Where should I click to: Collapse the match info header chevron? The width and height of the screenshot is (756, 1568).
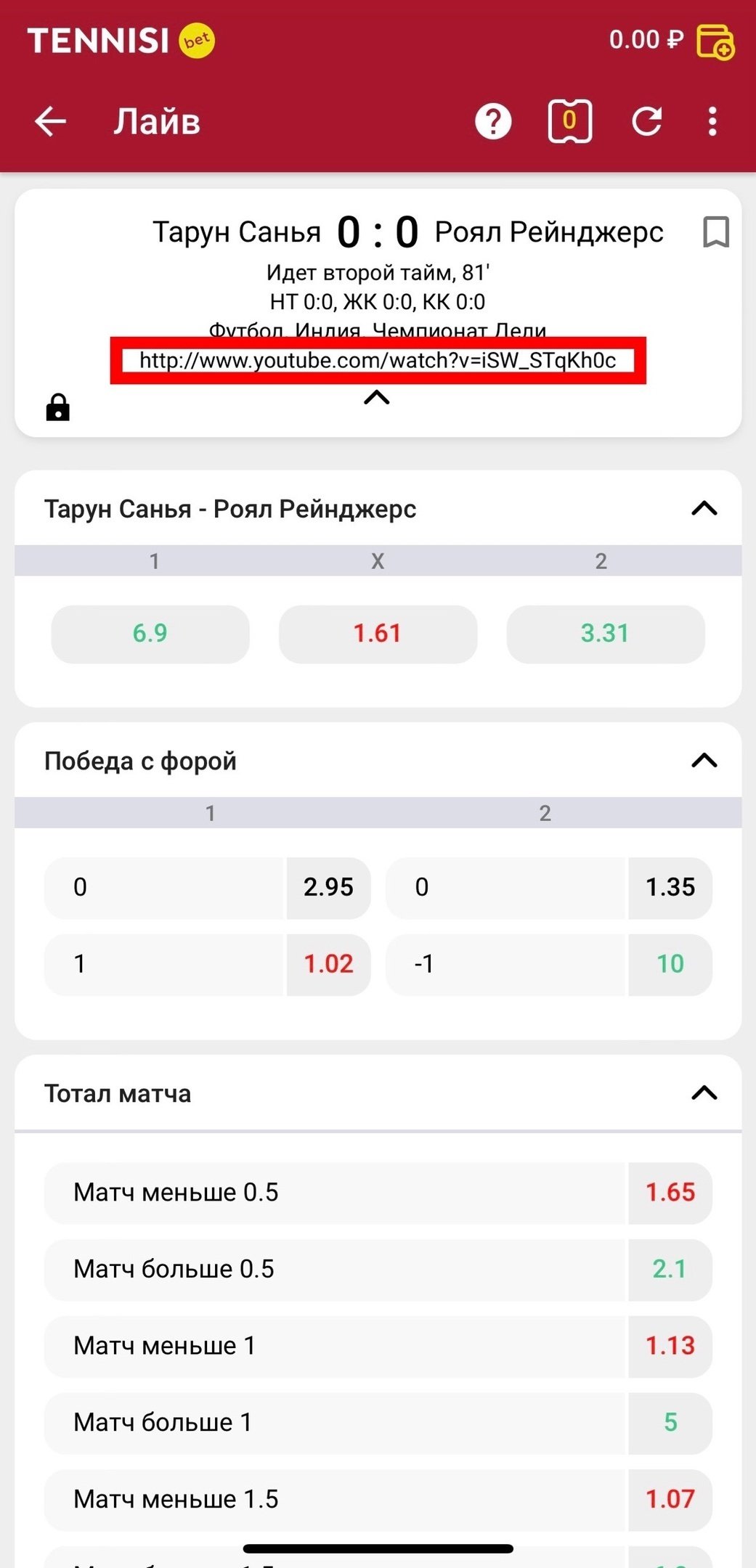(x=377, y=398)
